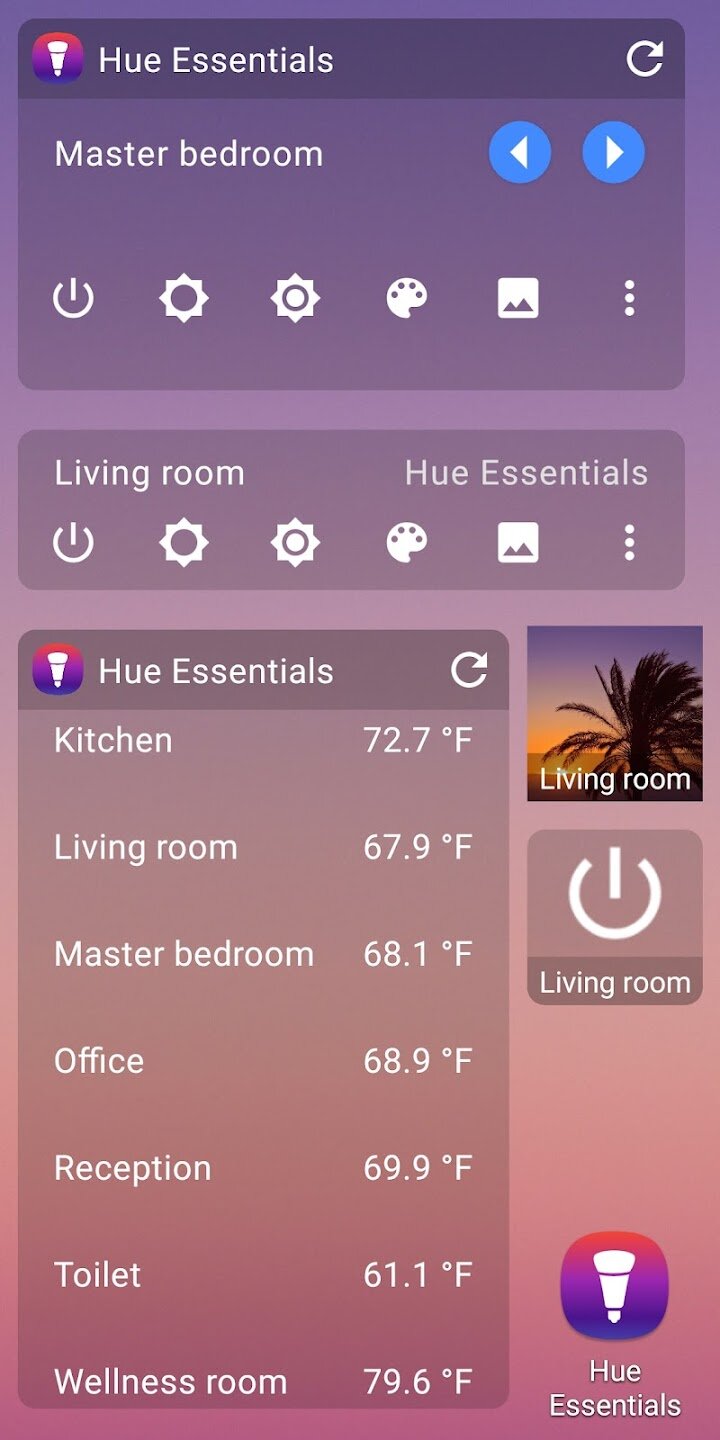This screenshot has height=1440, width=720.
Task: Go to next room in Master bedroom widget
Action: [x=613, y=153]
